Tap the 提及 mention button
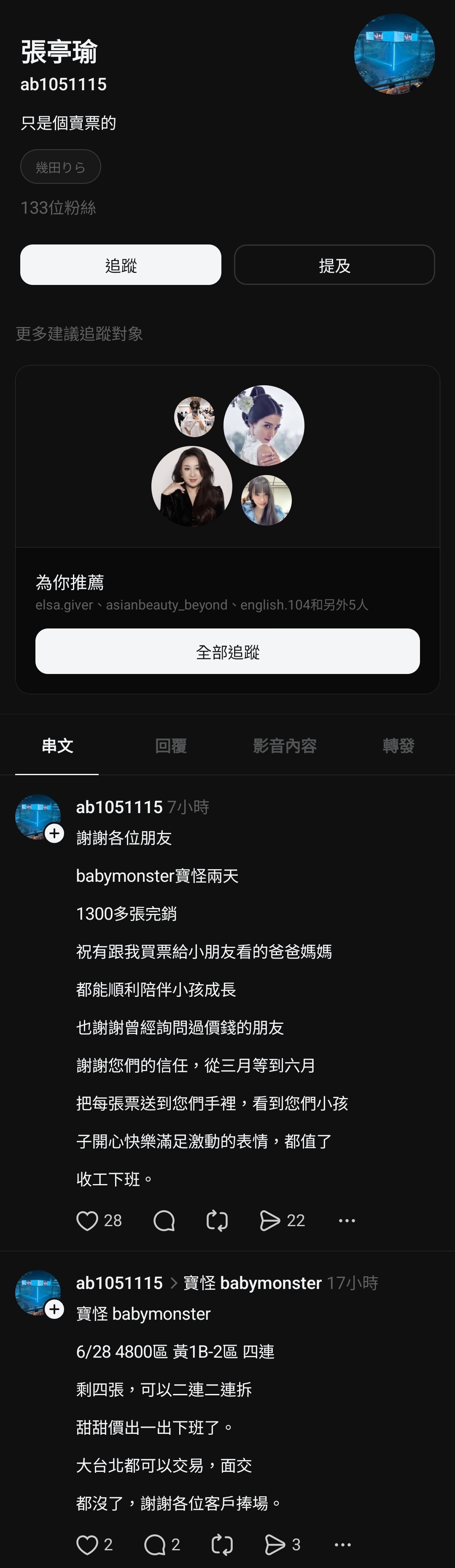455x1568 pixels. point(334,265)
